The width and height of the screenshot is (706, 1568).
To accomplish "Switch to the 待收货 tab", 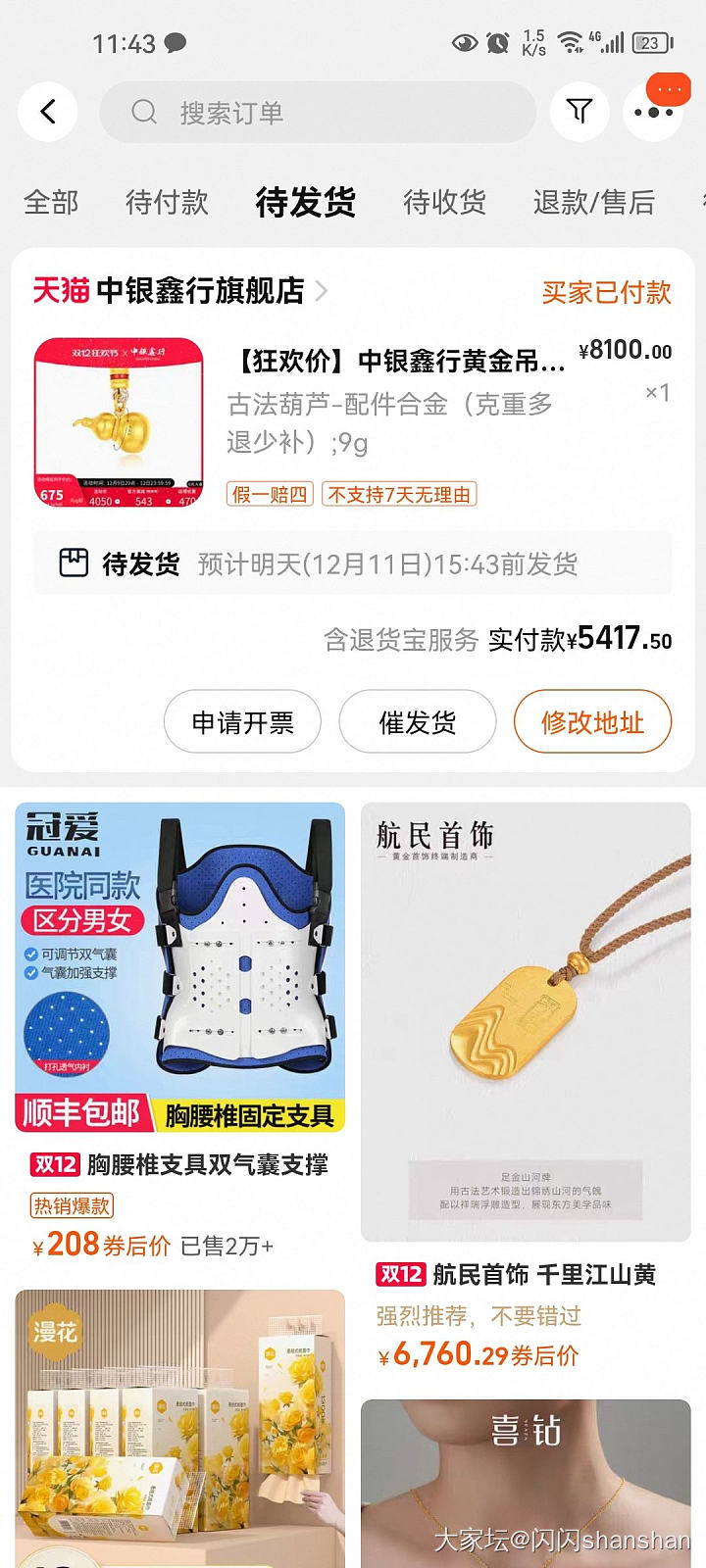I will [444, 202].
